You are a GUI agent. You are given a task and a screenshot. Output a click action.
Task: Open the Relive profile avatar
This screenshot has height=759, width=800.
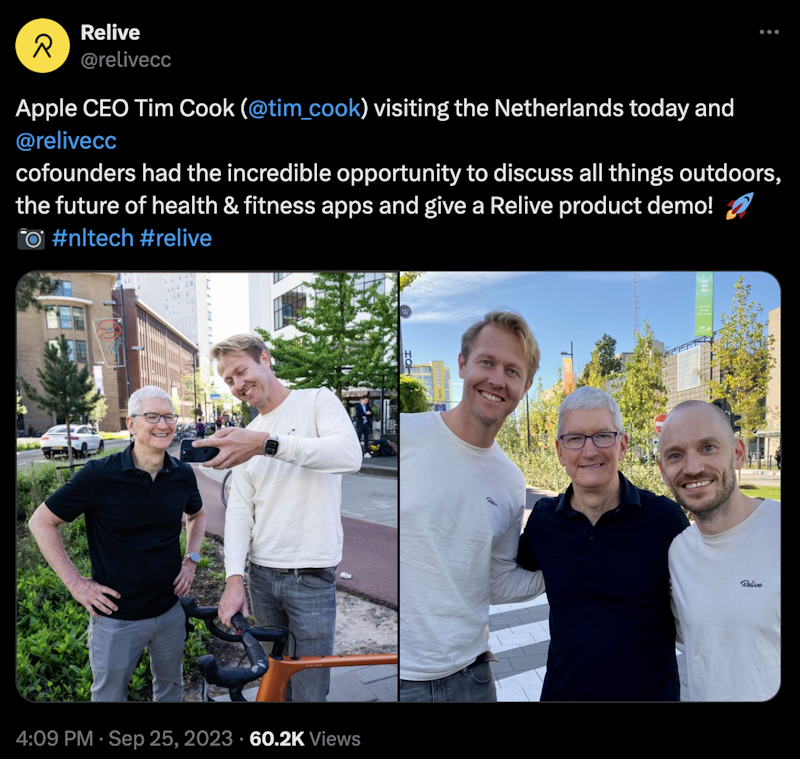[x=43, y=45]
